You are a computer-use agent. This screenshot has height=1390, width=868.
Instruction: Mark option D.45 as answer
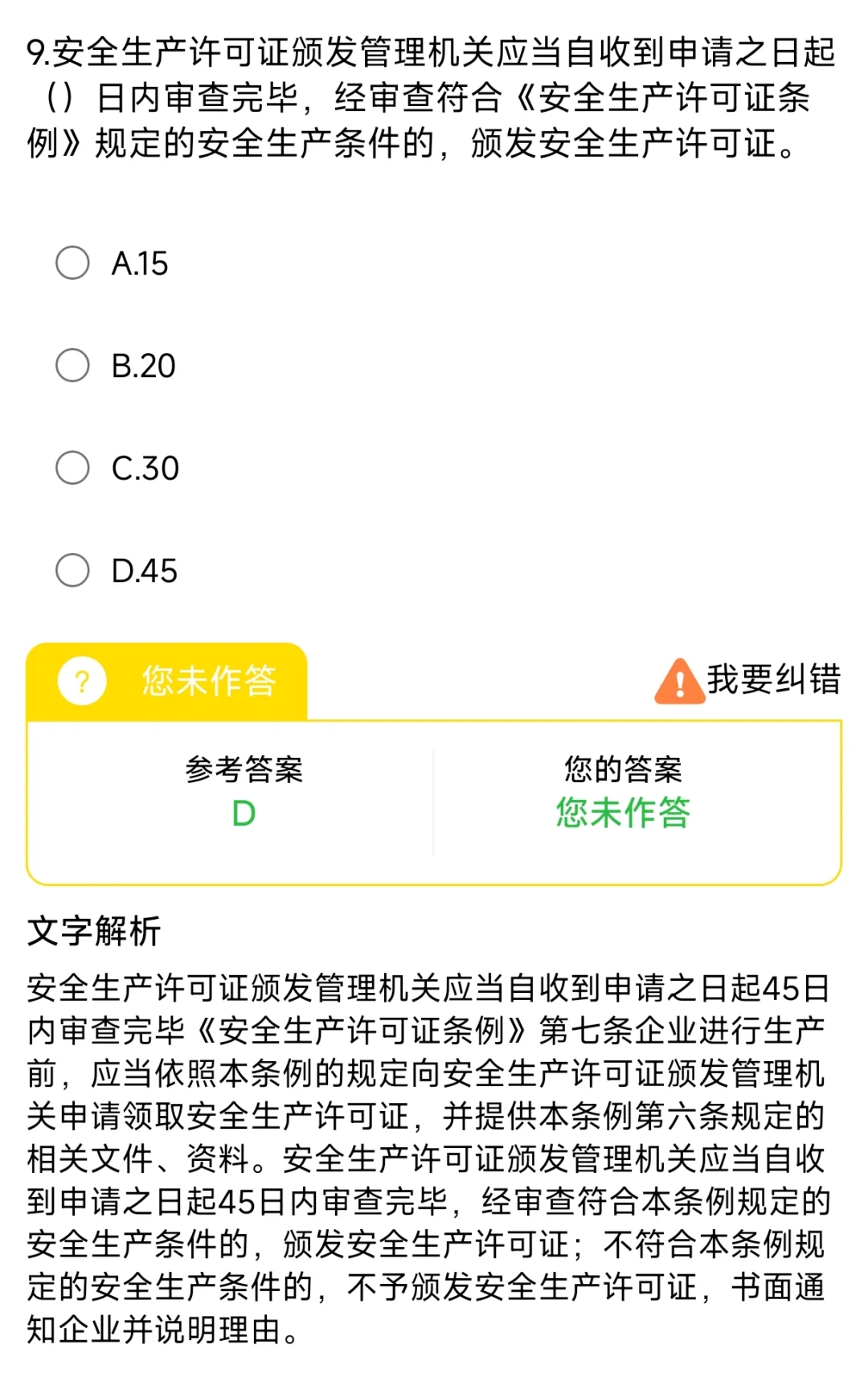point(117,571)
